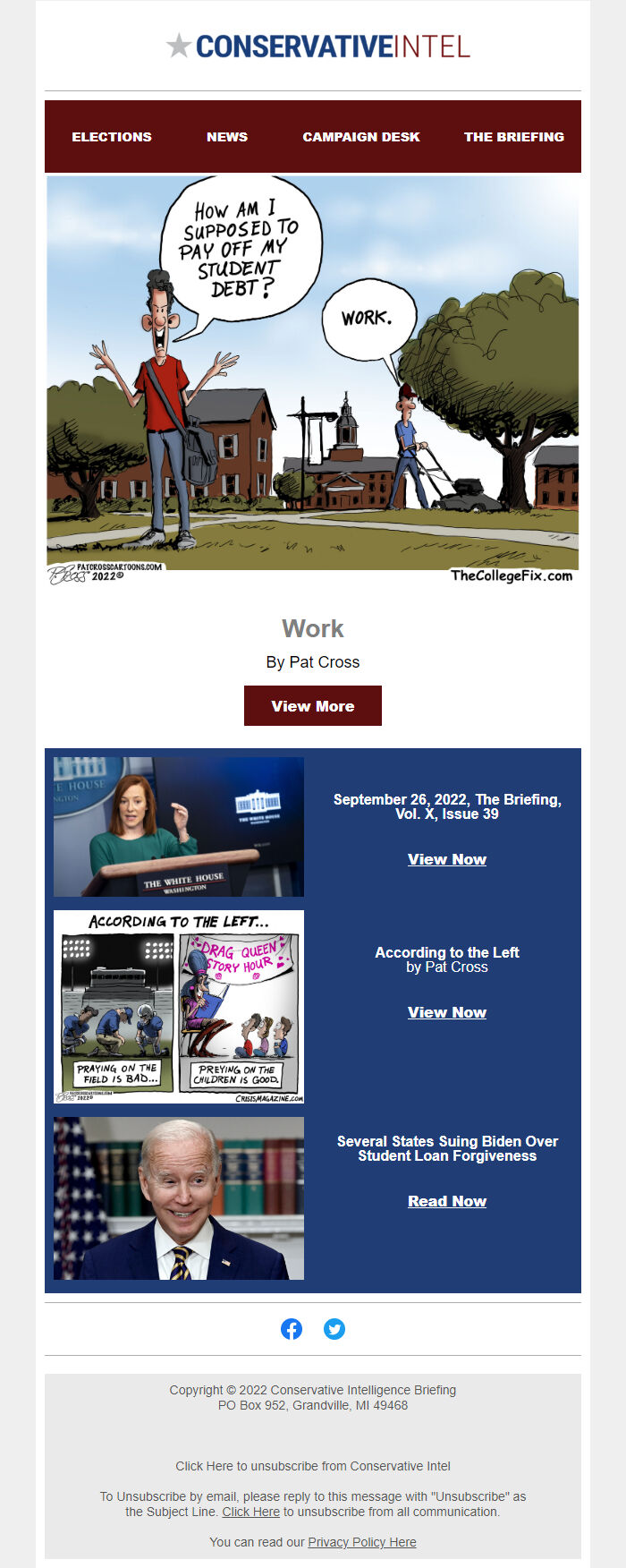The image size is (626, 1568).
Task: Tap the View More button under Work
Action: (313, 706)
